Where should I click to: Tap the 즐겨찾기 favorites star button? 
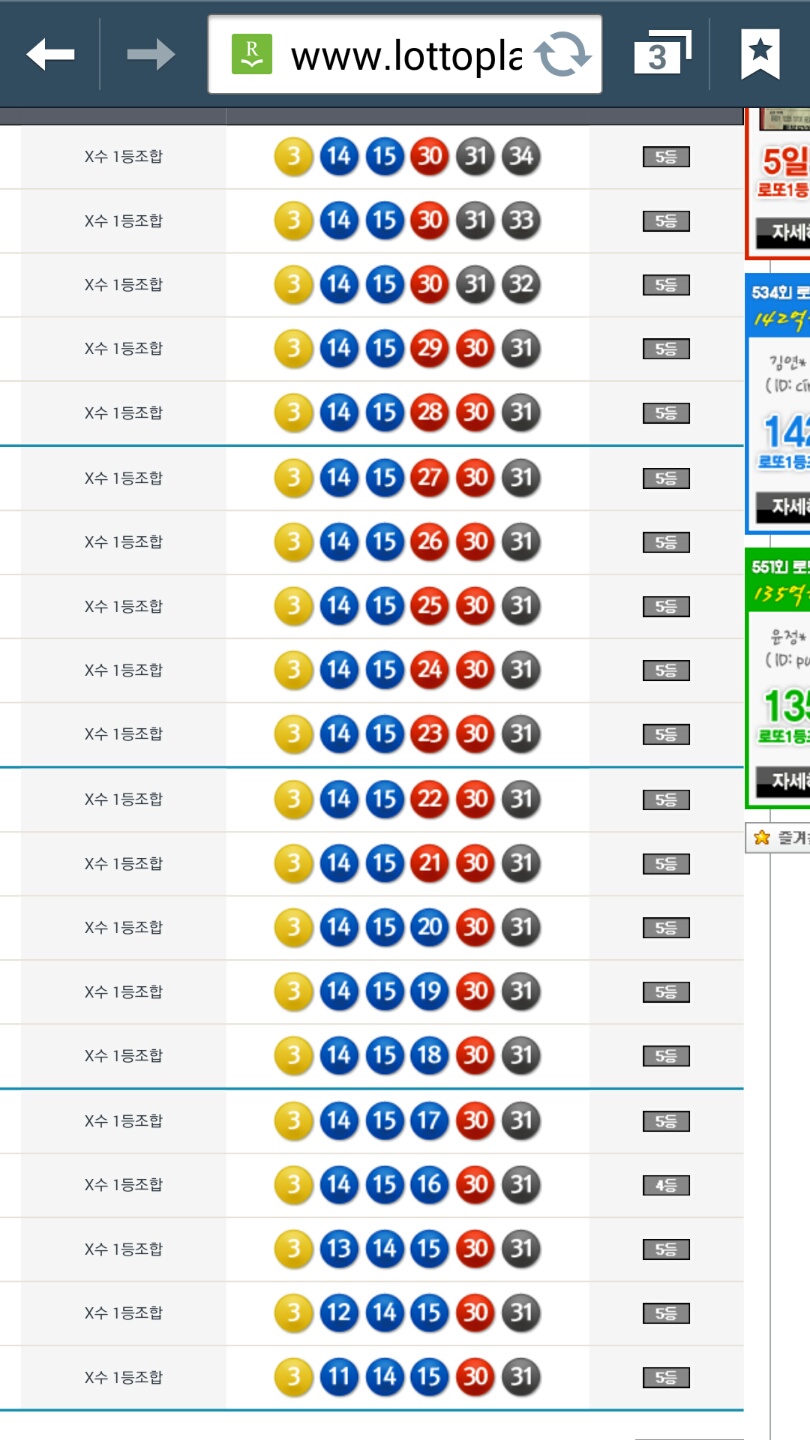780,838
